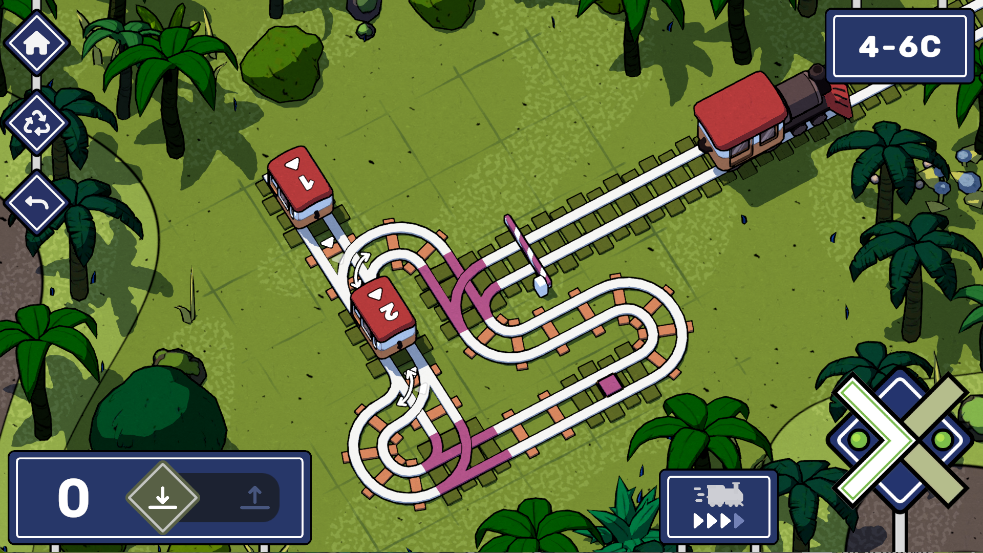Open the level 4-6C indicator
Screen dimensions: 983x553
[899, 46]
